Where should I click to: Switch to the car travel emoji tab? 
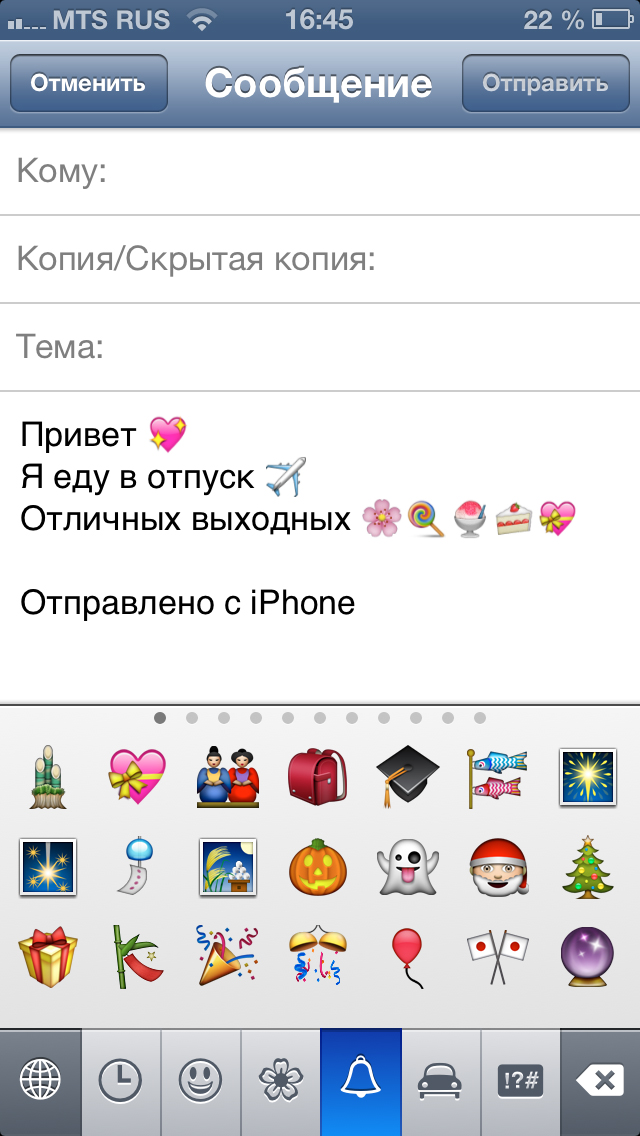pyautogui.click(x=440, y=1081)
